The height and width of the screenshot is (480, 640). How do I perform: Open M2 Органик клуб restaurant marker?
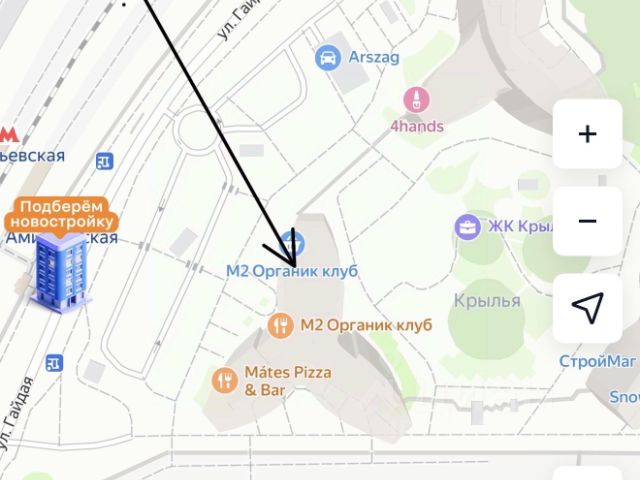tap(282, 325)
